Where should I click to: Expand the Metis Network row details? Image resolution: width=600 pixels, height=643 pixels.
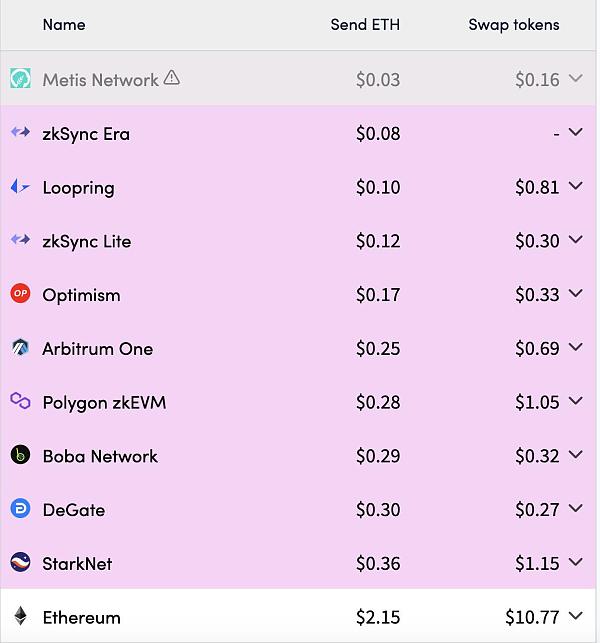coord(575,79)
